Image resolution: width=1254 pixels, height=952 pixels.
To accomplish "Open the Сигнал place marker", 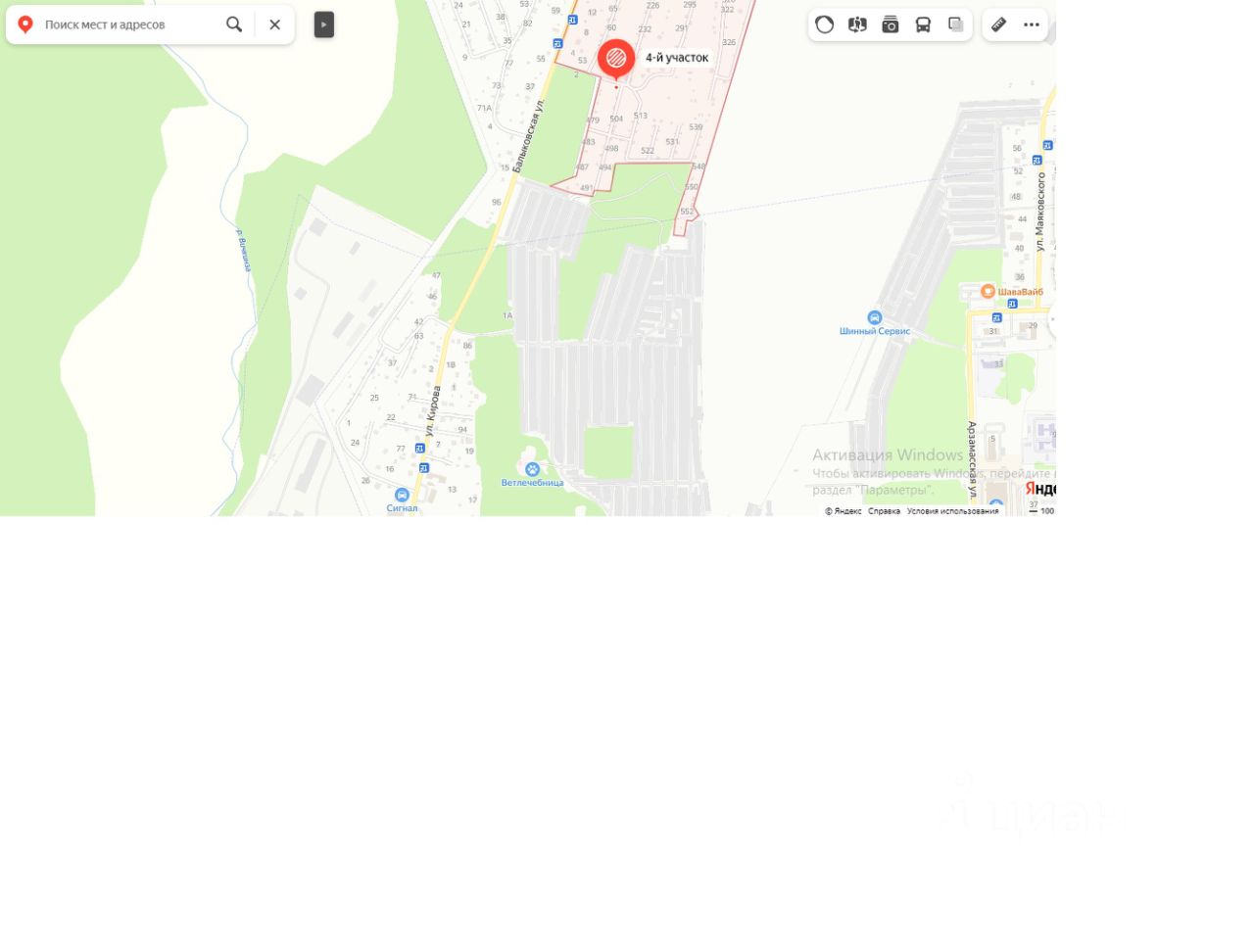I will (402, 496).
